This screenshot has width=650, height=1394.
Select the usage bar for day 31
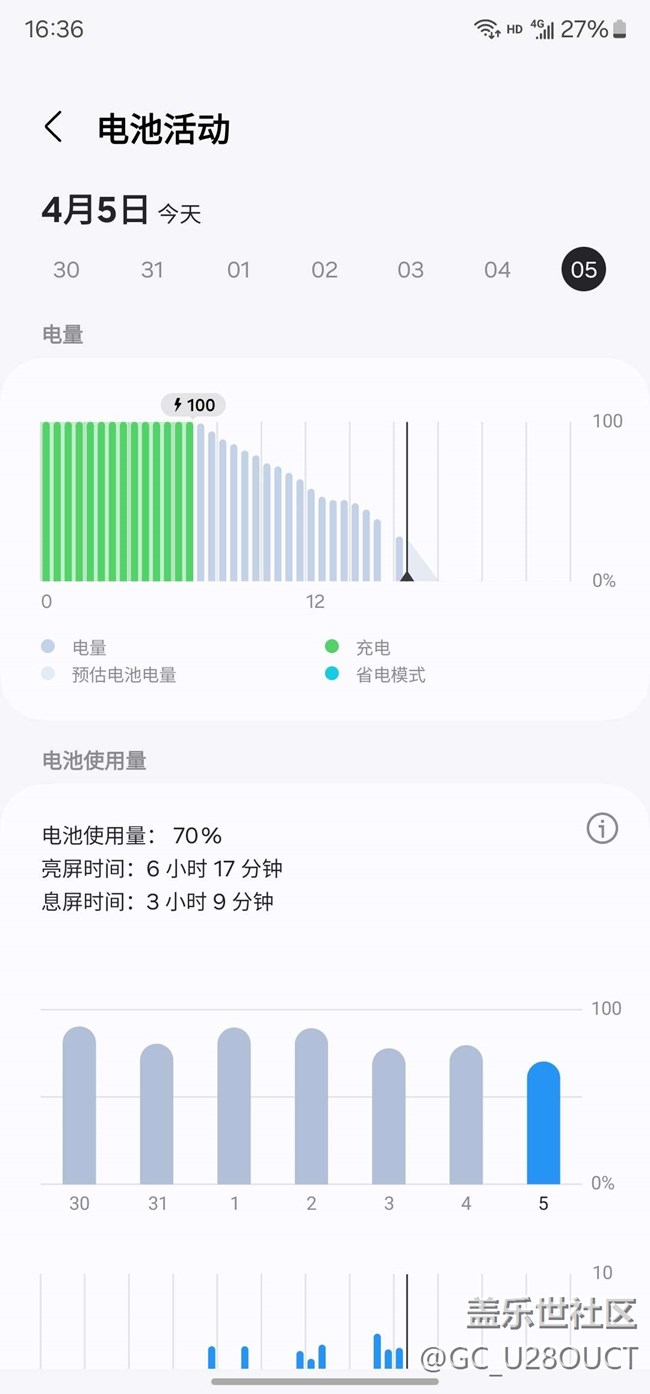(157, 1115)
